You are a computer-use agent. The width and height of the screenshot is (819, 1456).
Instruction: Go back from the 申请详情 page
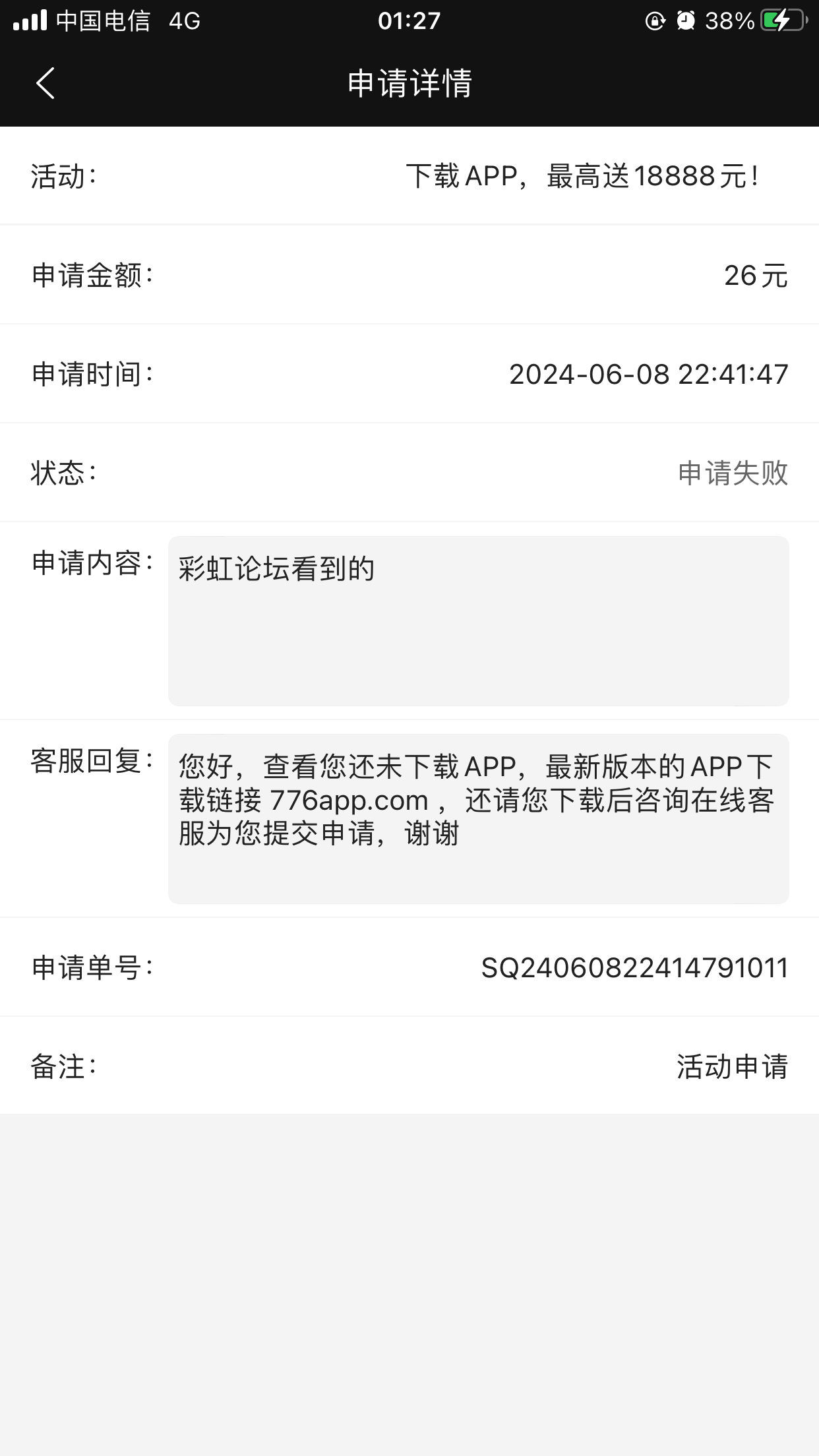[x=45, y=83]
